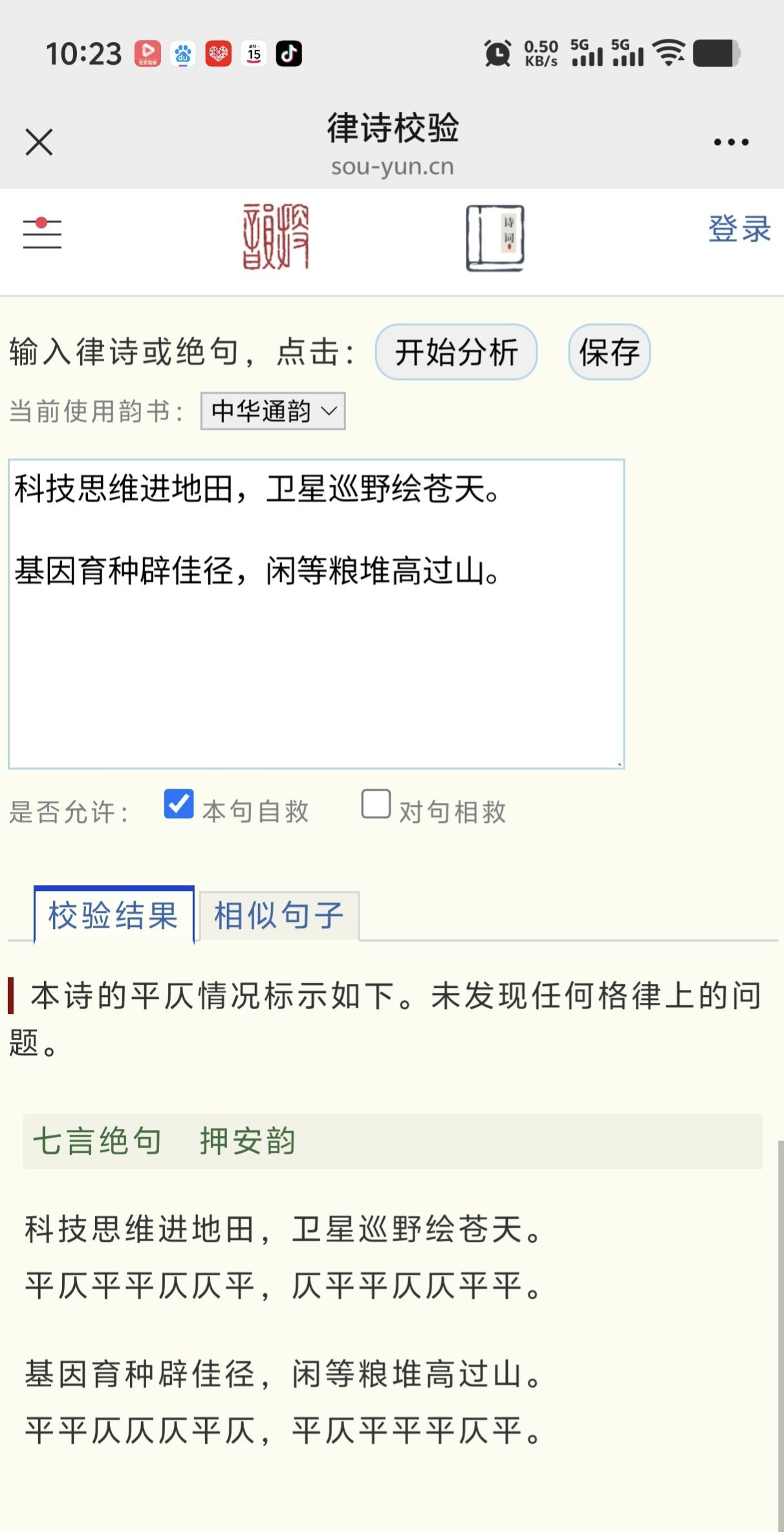Open the three-dot overflow menu

[731, 142]
